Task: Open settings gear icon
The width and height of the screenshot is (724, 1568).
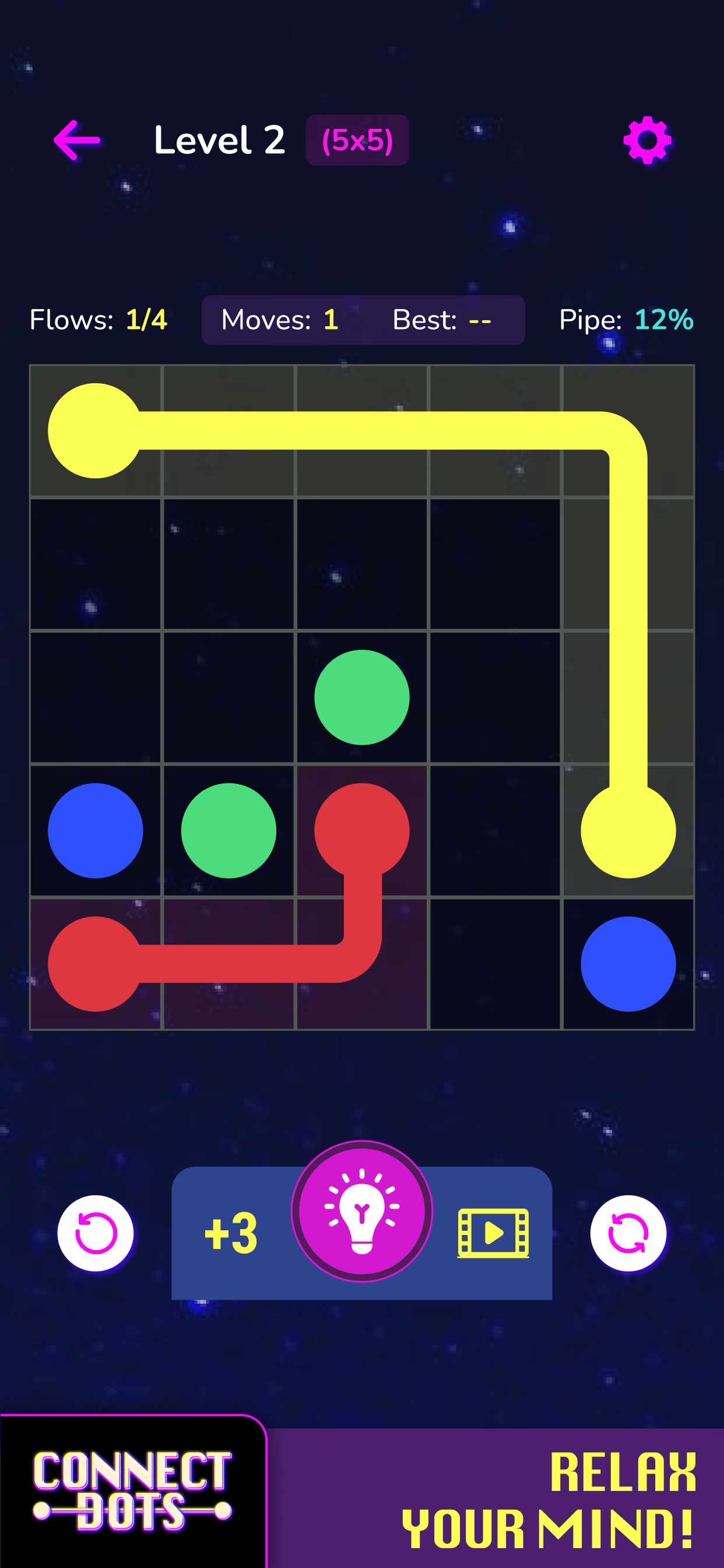Action: pyautogui.click(x=646, y=141)
